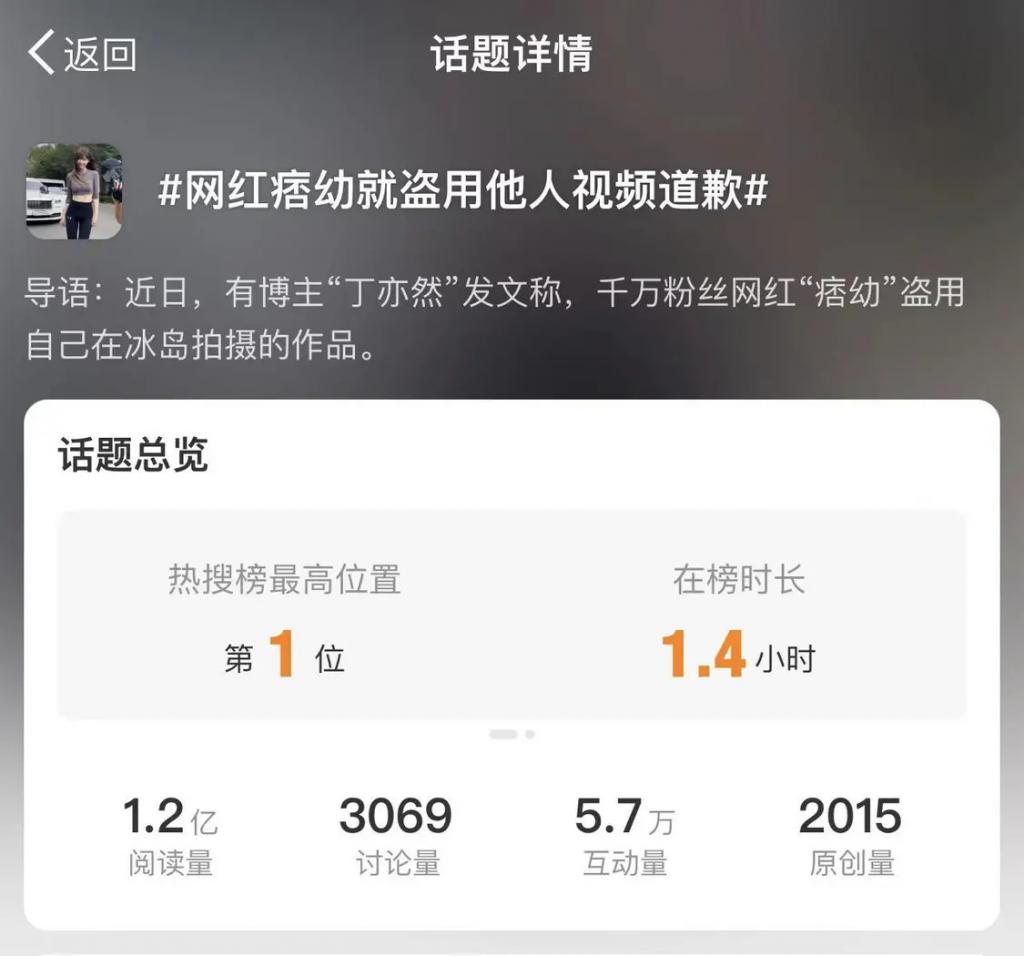Screen dimensions: 1024x956
Task: Open the topic's cover thumbnail image
Action: [74, 191]
